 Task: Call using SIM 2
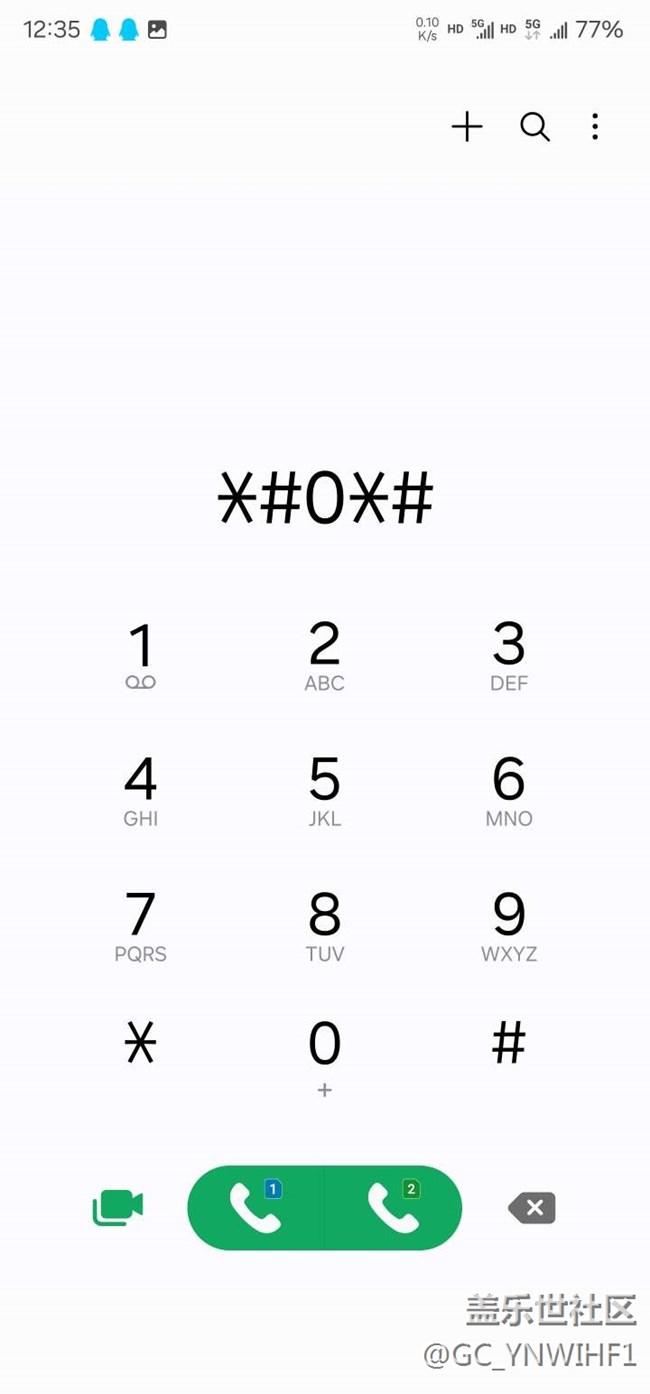[394, 1208]
